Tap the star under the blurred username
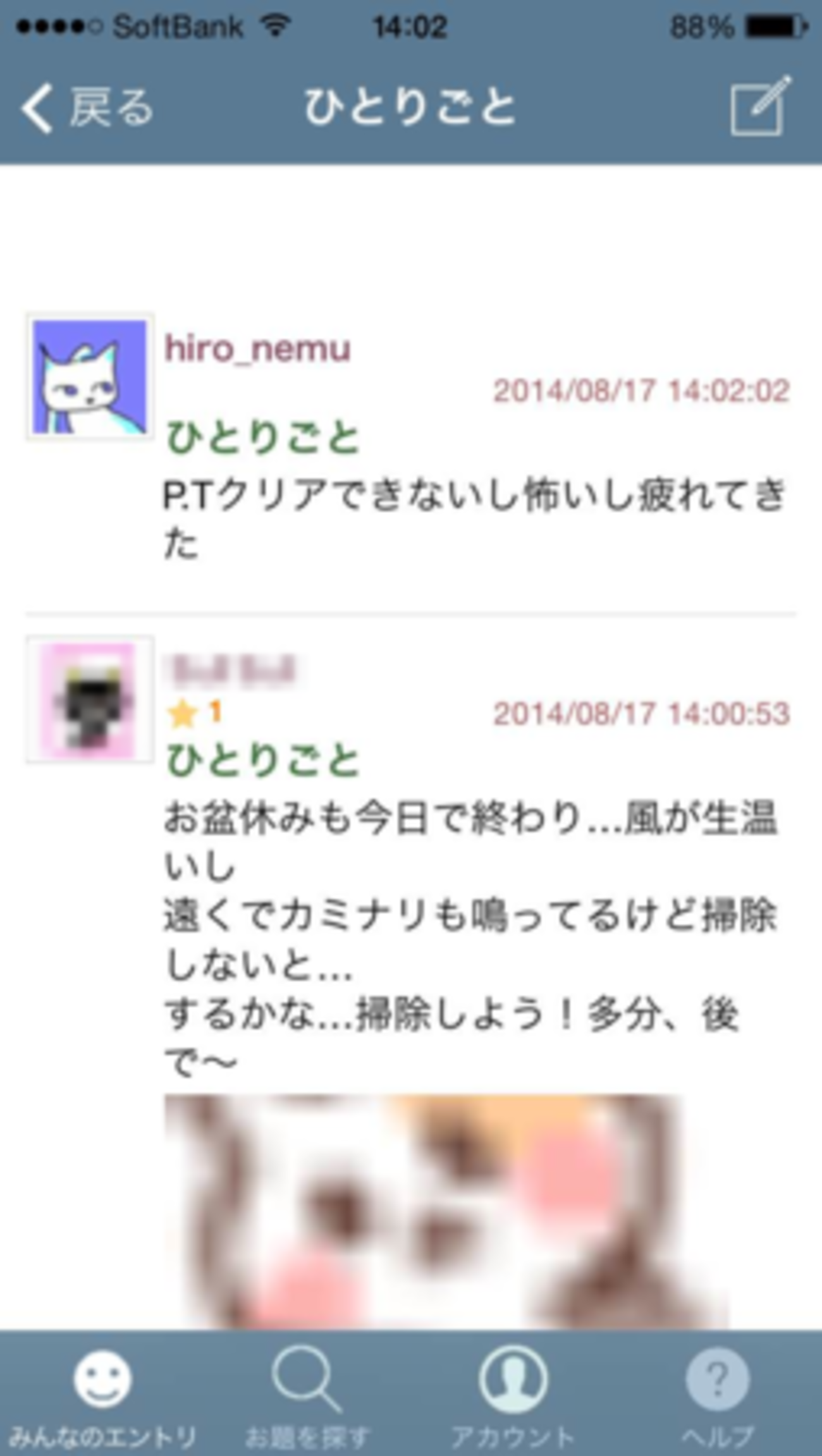This screenshot has width=822, height=1456. coord(182,714)
